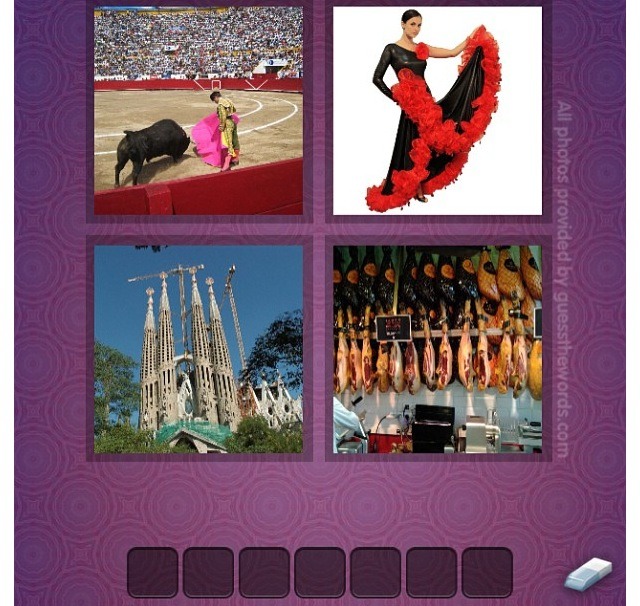
Task: Tap the eraser icon to clear letters
Action: 587,574
